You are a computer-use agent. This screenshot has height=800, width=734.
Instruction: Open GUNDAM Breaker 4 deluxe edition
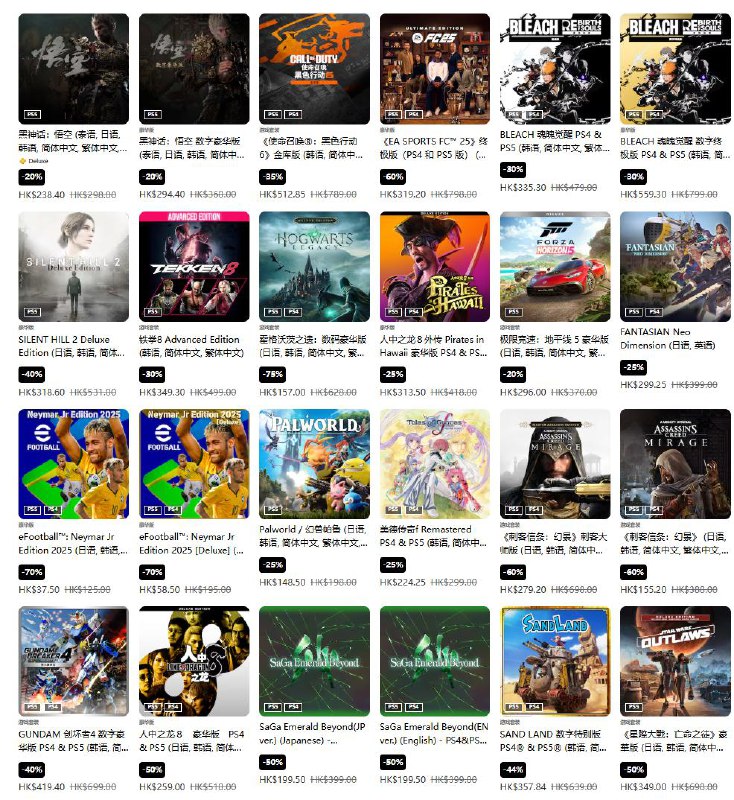coord(73,661)
